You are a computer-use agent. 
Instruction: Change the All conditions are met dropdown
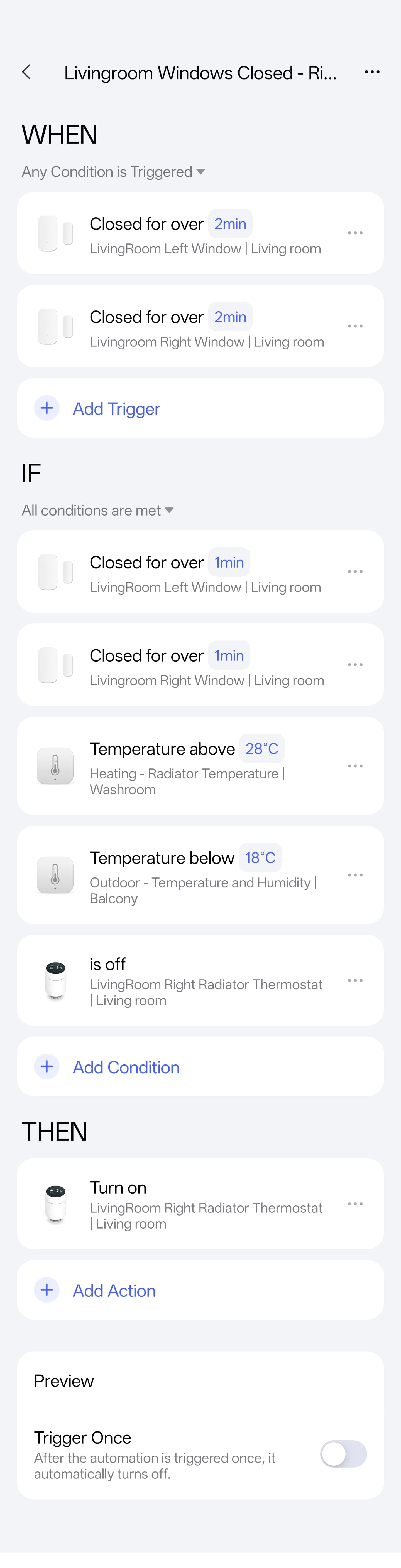click(97, 511)
